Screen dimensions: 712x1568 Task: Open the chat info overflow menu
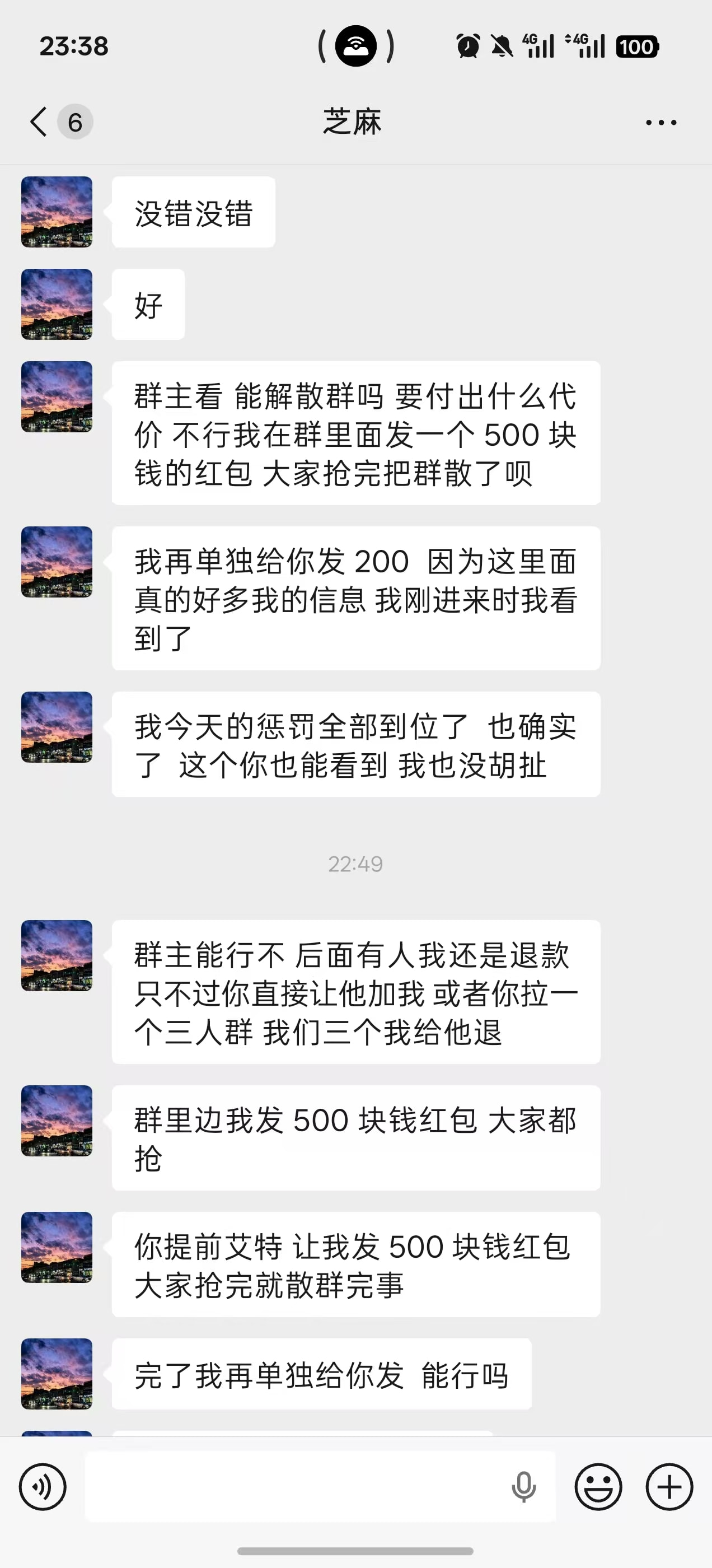pyautogui.click(x=661, y=122)
